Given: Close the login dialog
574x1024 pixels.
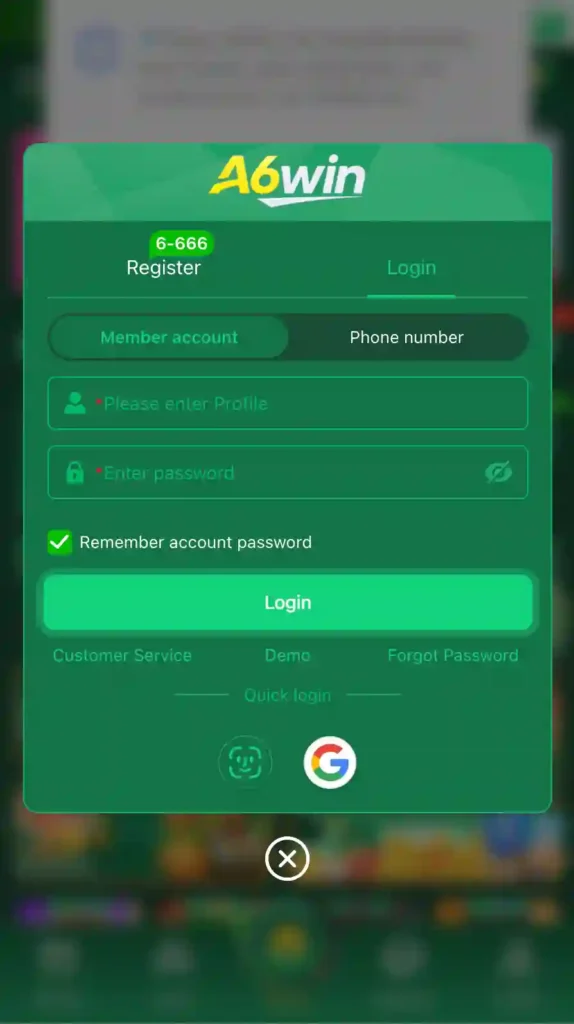Looking at the screenshot, I should (x=287, y=859).
